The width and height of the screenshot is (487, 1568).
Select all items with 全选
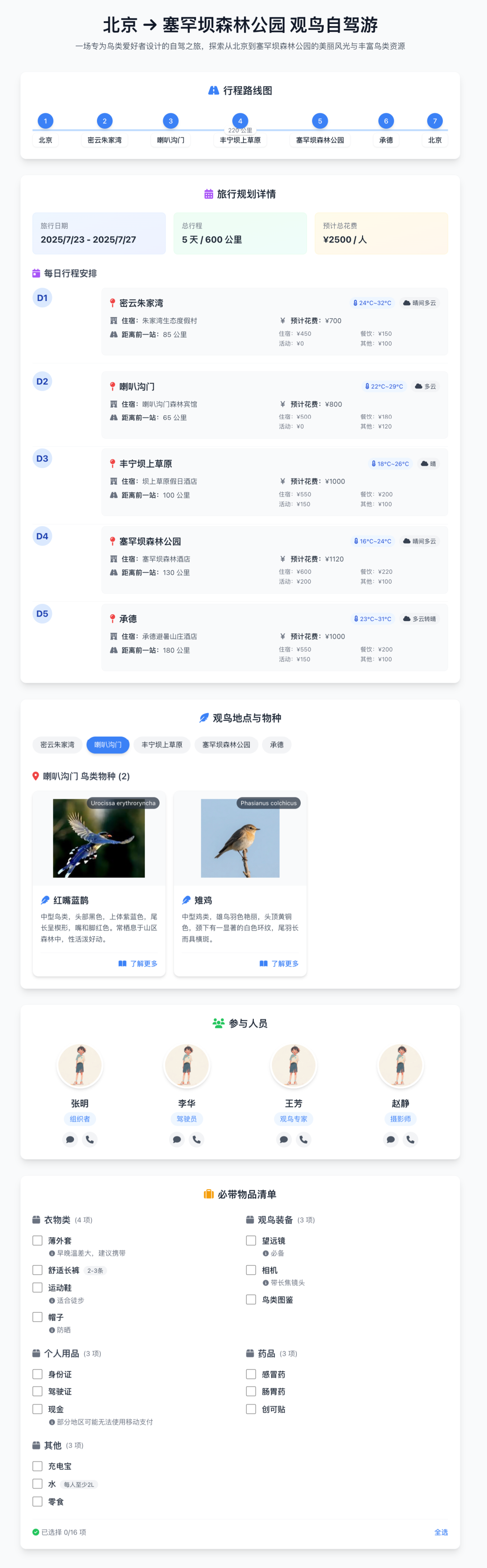pos(441,1532)
